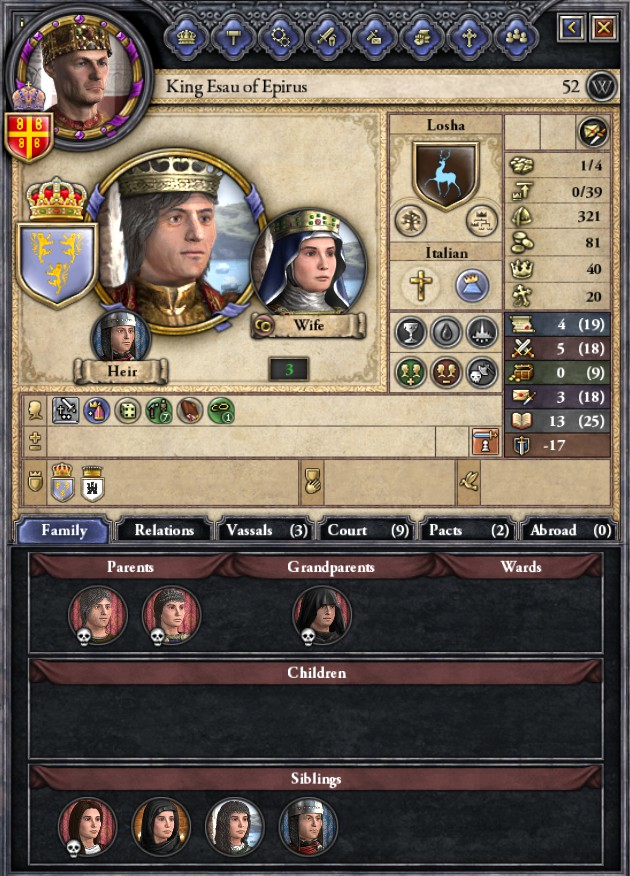Close the character window
630x876 pixels.
click(x=604, y=27)
